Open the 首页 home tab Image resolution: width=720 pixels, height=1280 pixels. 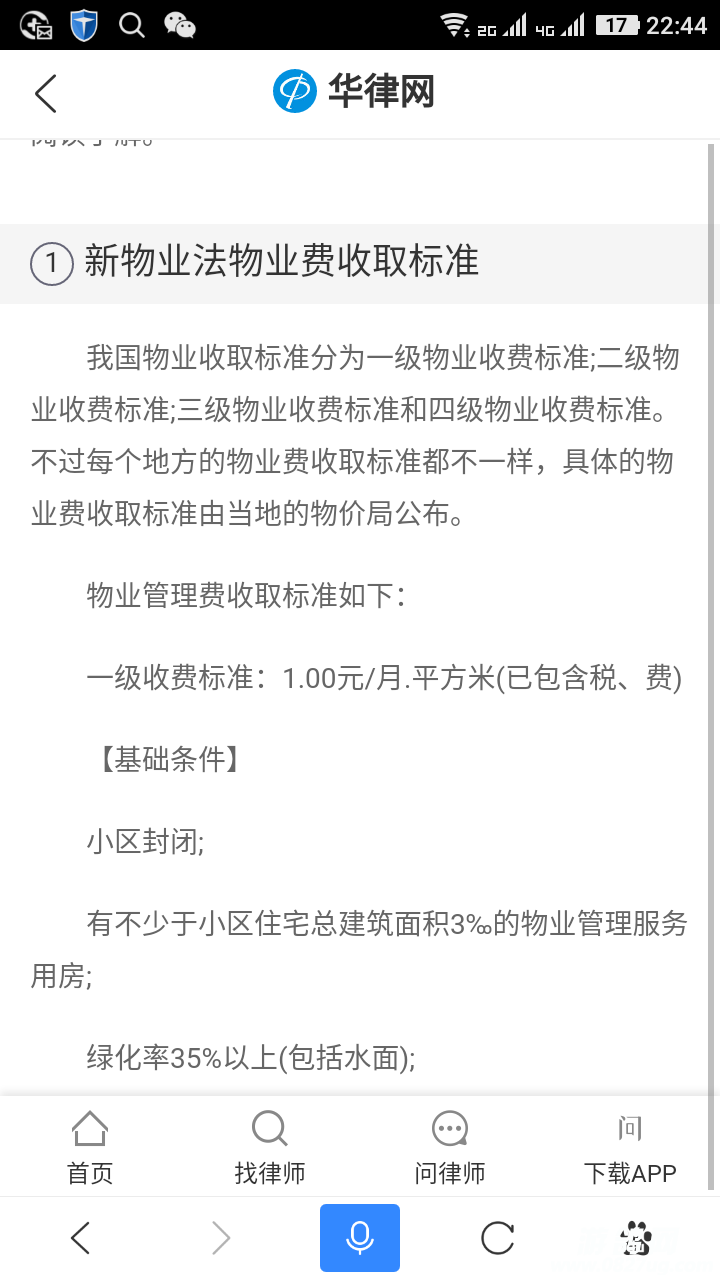pyautogui.click(x=90, y=1148)
